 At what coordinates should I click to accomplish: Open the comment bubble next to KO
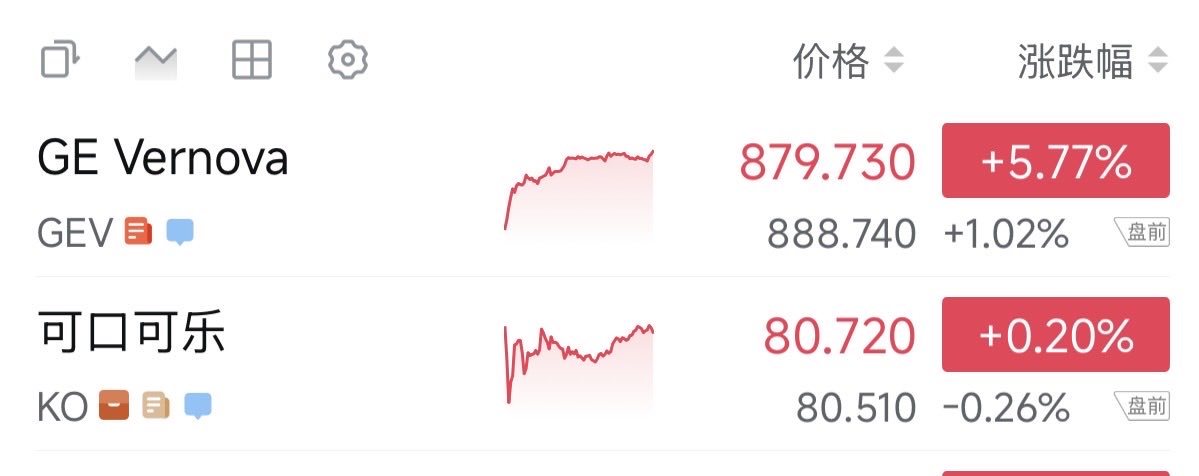tap(198, 405)
